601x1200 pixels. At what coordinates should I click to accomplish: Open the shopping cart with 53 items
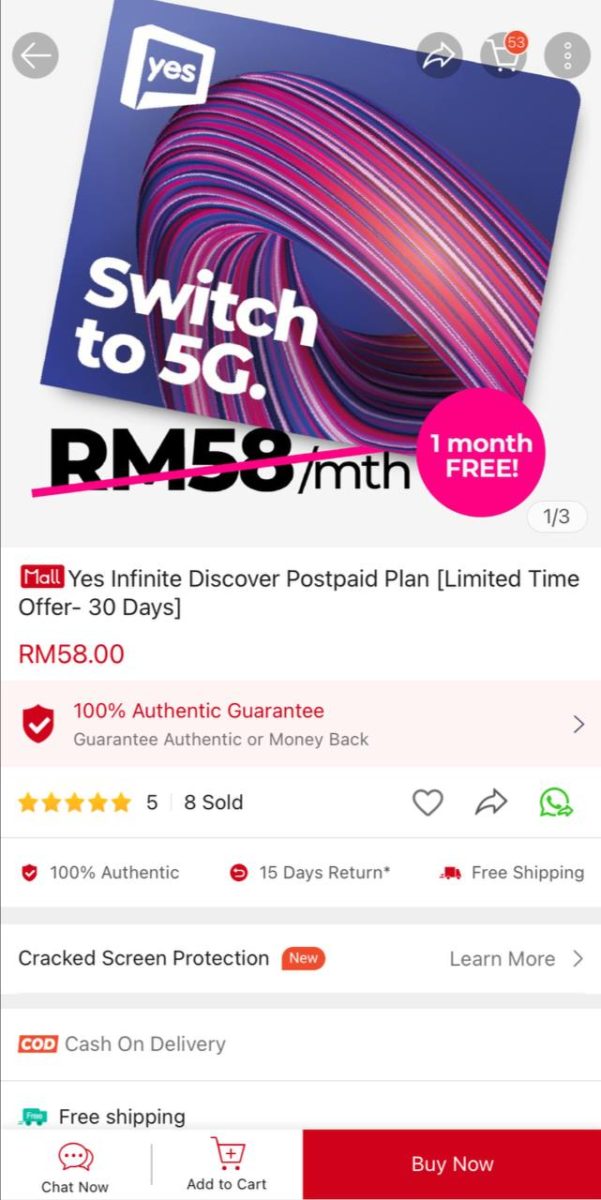(503, 56)
